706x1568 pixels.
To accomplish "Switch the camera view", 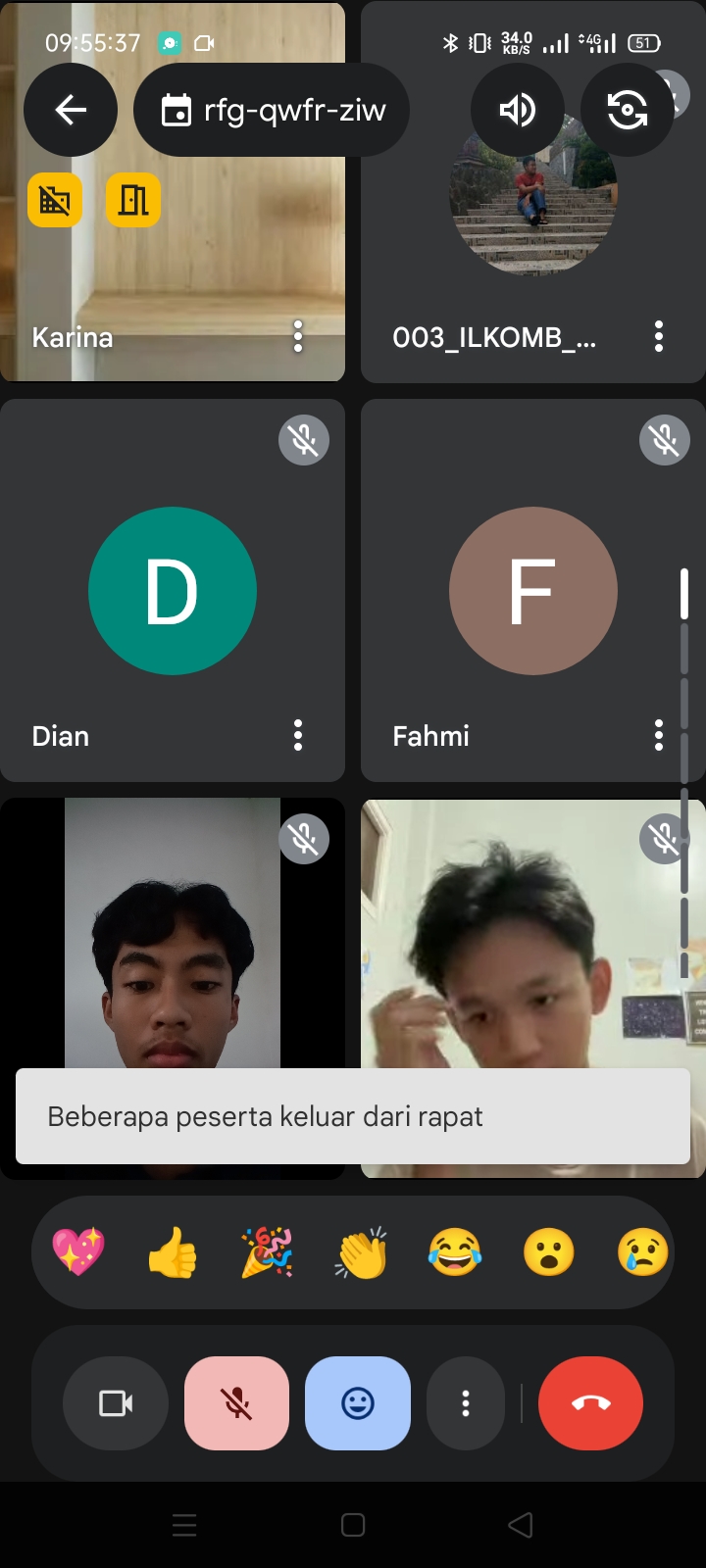I will pyautogui.click(x=627, y=110).
